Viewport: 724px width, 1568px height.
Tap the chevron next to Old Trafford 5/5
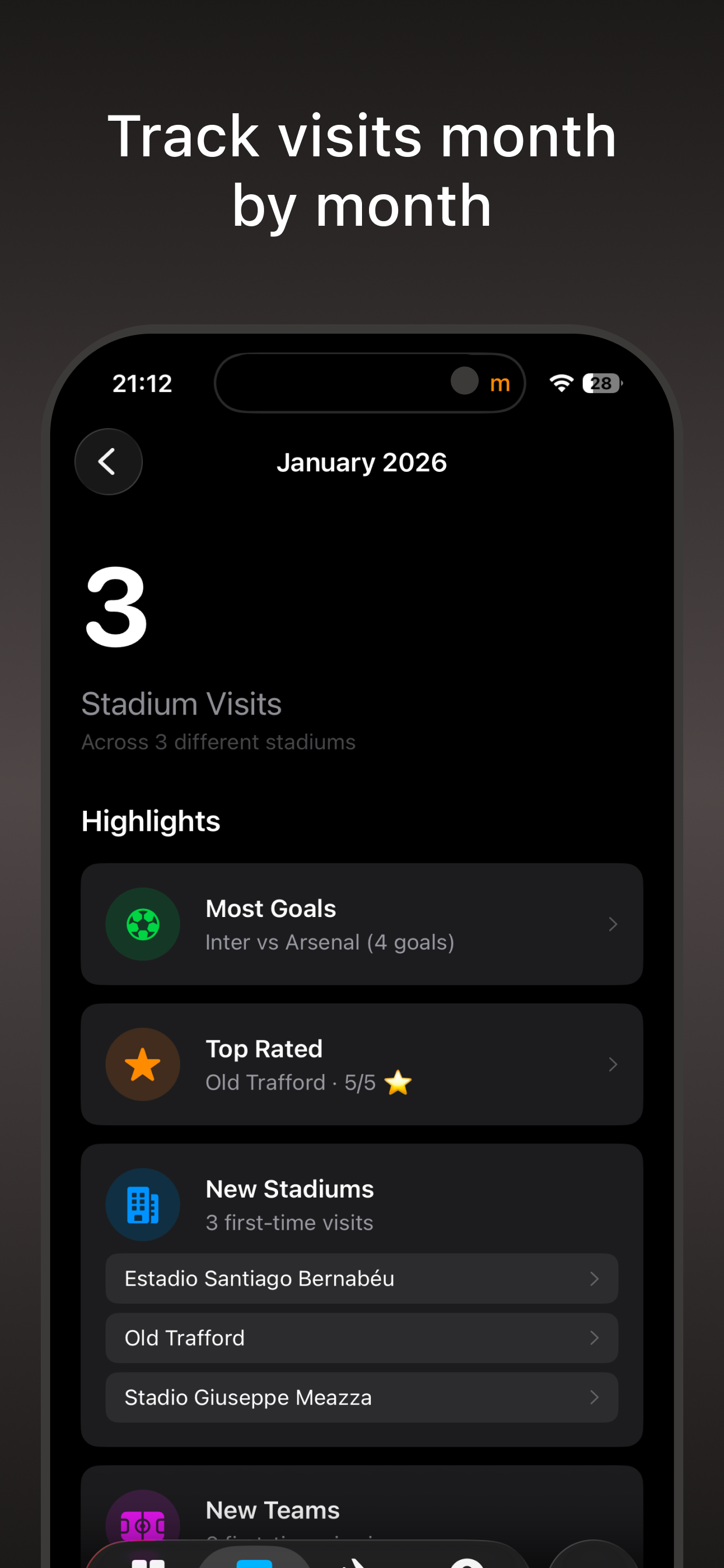click(614, 1064)
